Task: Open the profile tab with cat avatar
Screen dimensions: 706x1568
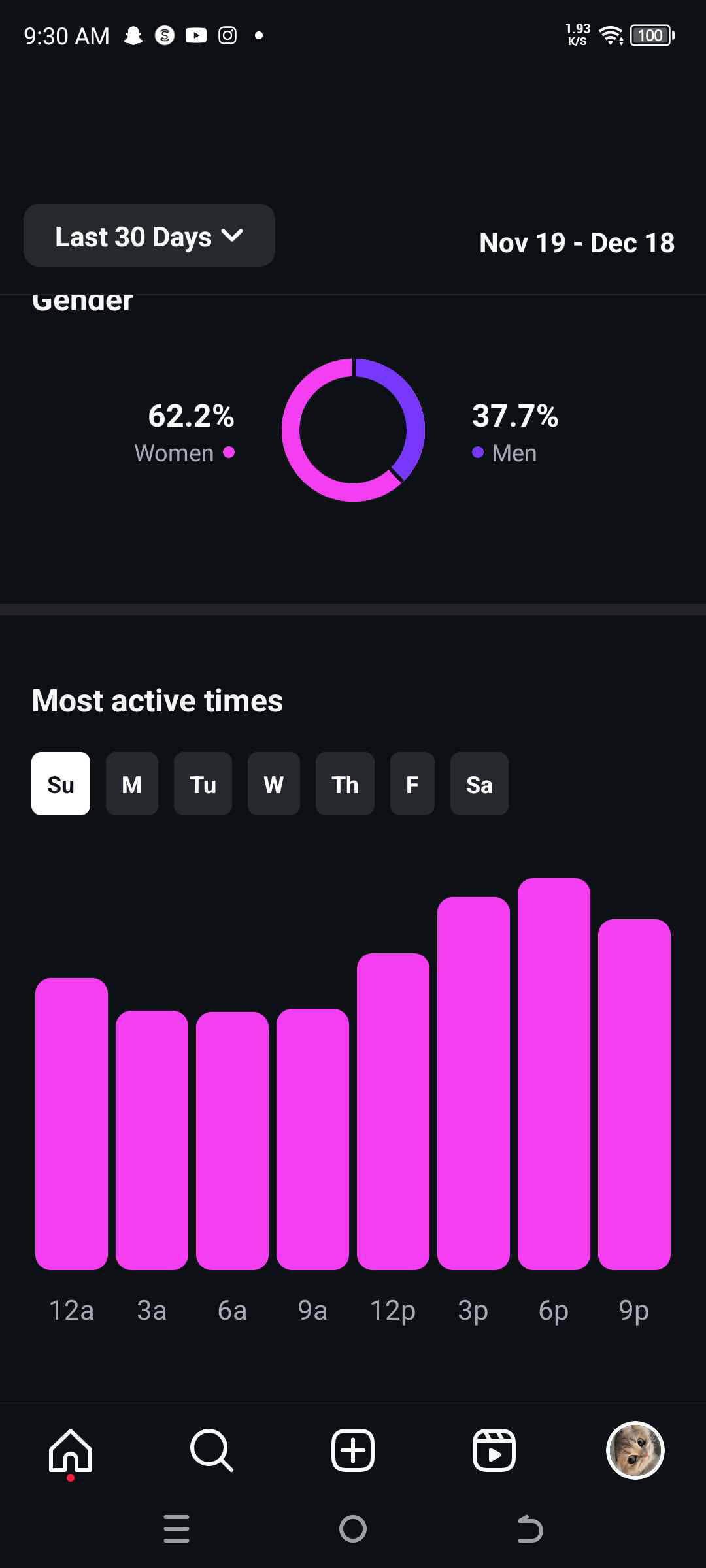Action: tap(635, 1450)
